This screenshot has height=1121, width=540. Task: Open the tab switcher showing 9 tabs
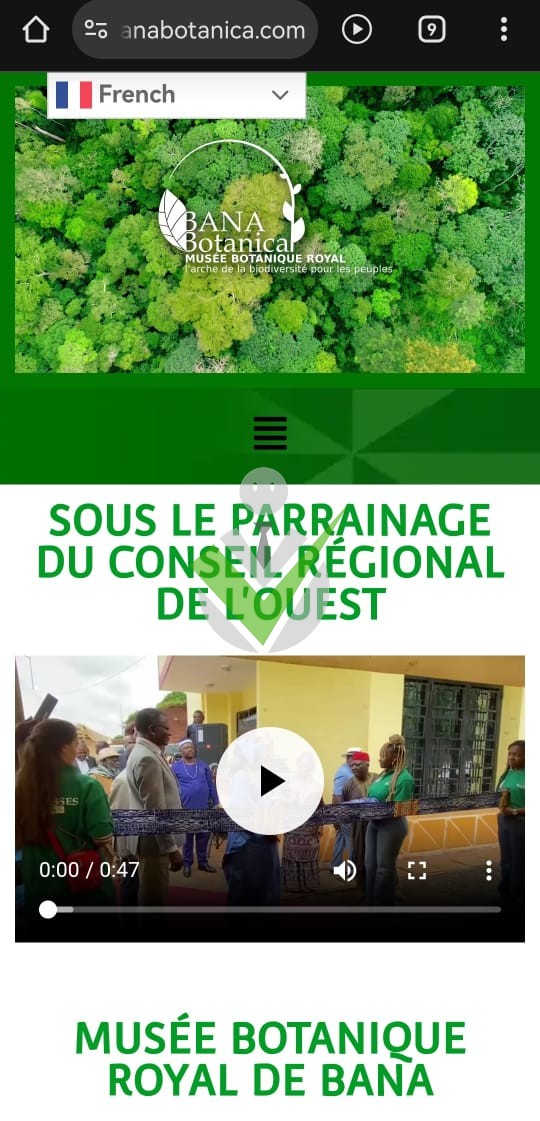pyautogui.click(x=431, y=30)
